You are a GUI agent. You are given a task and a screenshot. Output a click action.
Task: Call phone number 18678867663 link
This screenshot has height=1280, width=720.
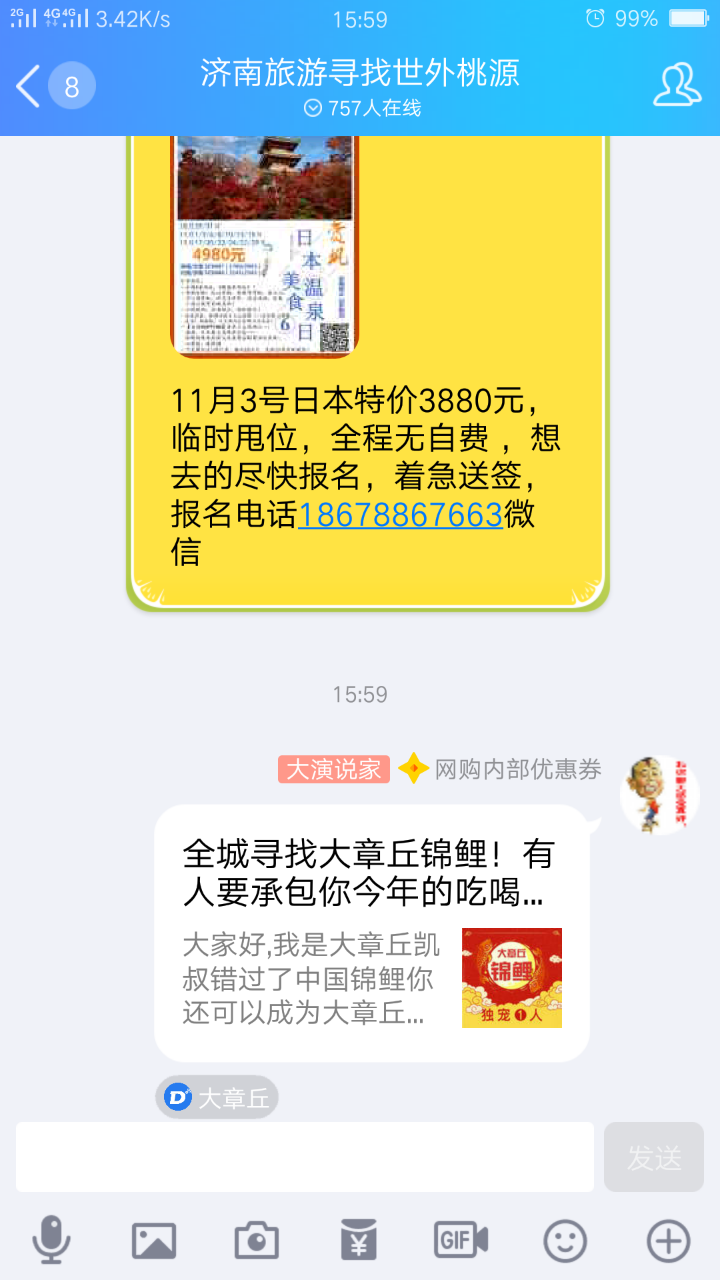click(400, 514)
